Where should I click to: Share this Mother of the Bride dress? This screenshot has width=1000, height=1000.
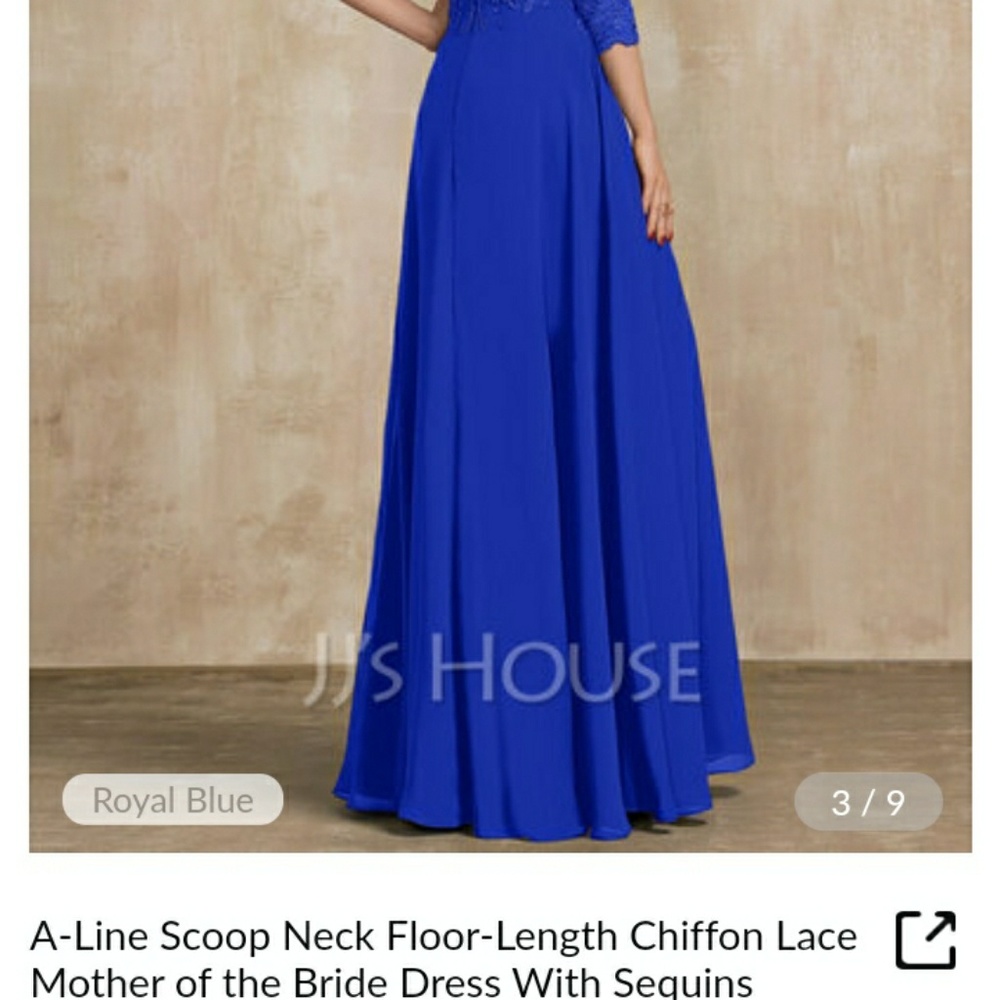pyautogui.click(x=924, y=940)
